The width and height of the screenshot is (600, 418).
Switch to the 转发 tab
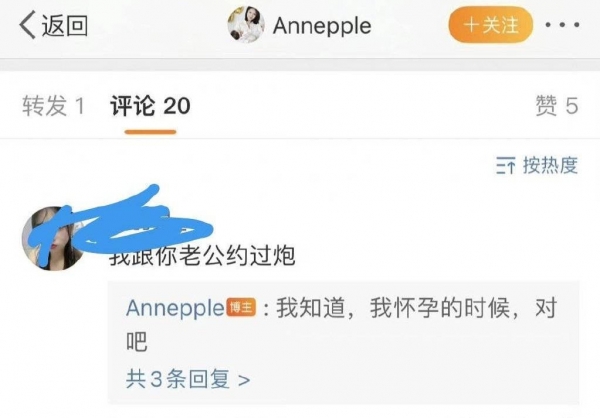[53, 106]
